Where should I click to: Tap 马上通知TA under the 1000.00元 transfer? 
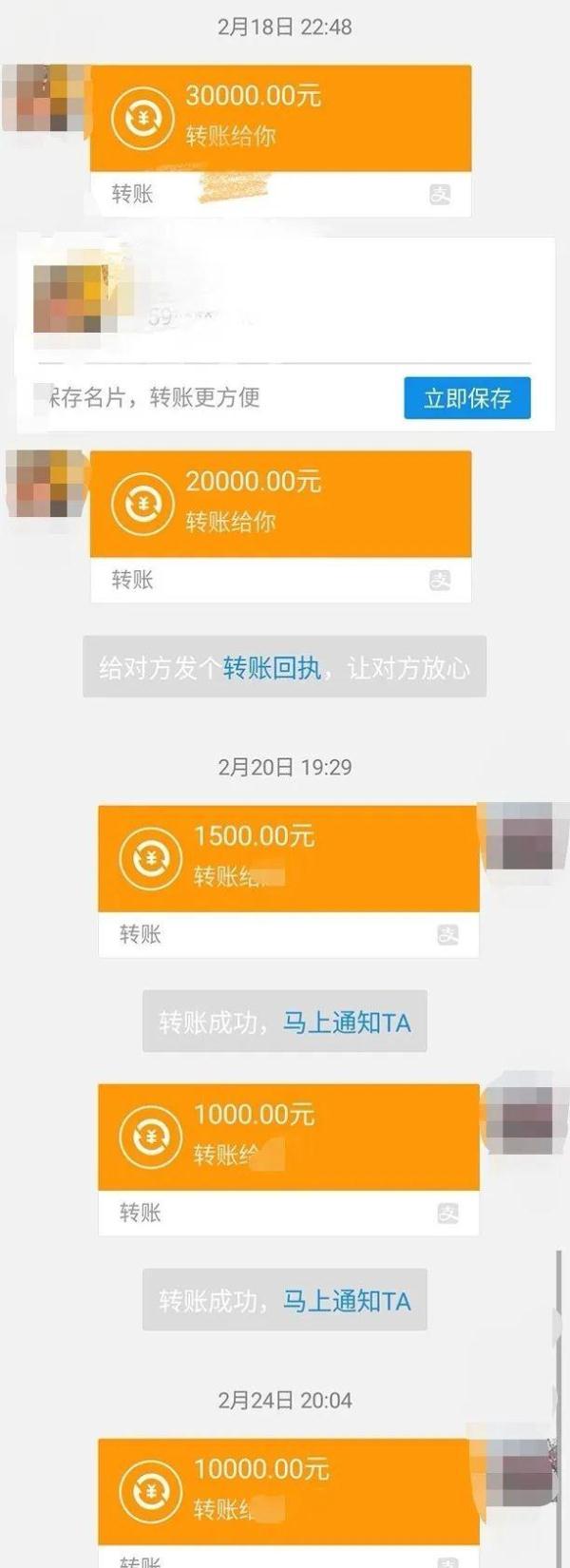pyautogui.click(x=347, y=1301)
